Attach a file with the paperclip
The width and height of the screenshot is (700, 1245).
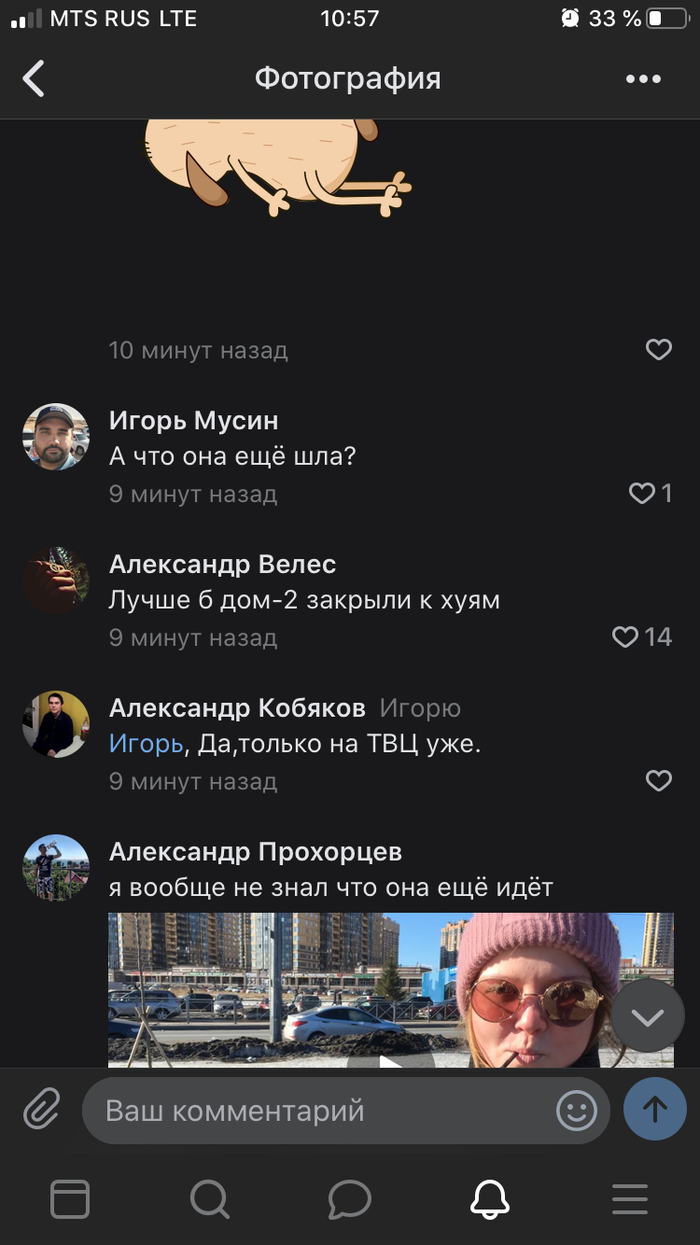tap(42, 1110)
